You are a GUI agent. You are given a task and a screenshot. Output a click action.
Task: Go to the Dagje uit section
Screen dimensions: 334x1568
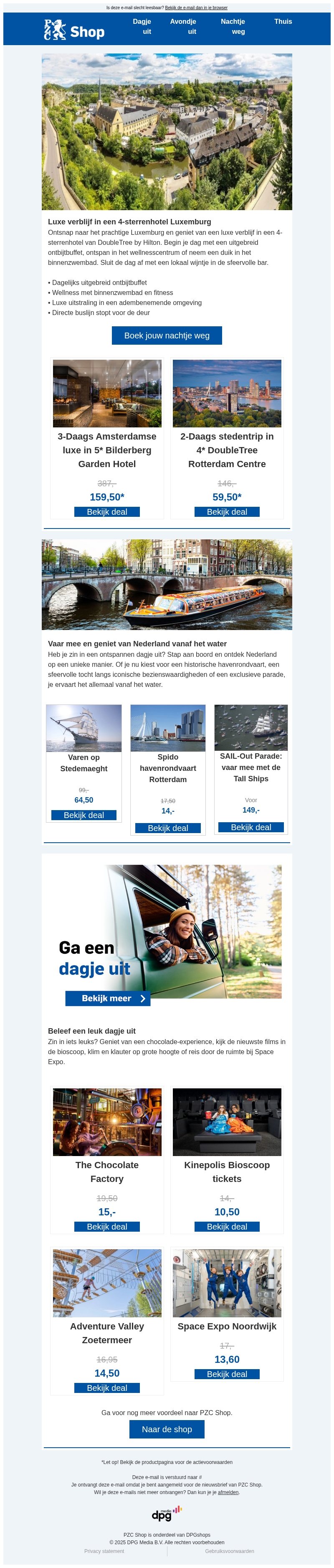pyautogui.click(x=142, y=26)
